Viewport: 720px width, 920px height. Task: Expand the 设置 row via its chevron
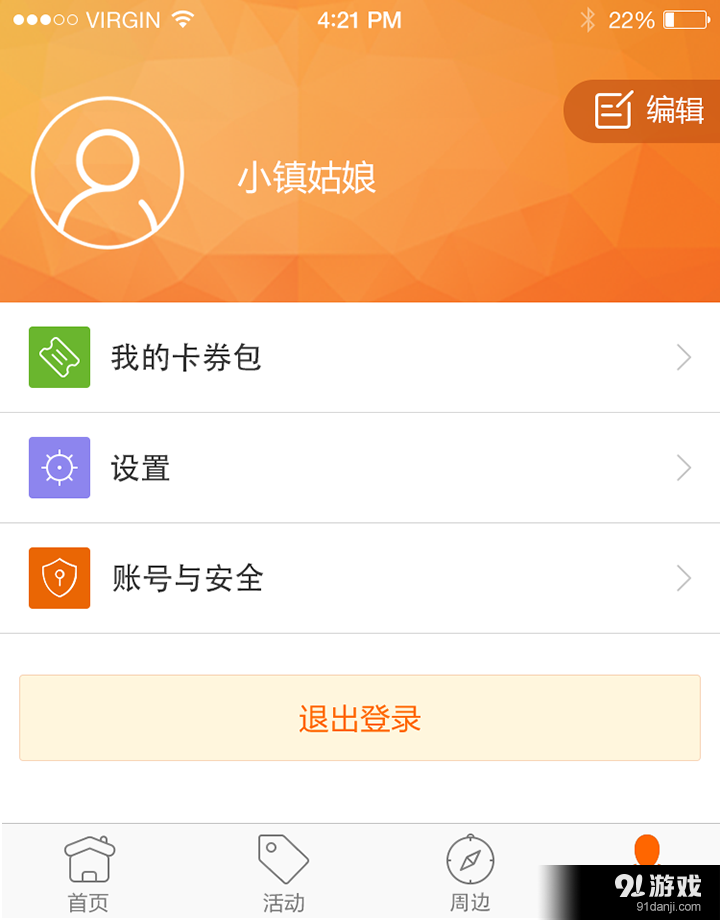pyautogui.click(x=683, y=467)
